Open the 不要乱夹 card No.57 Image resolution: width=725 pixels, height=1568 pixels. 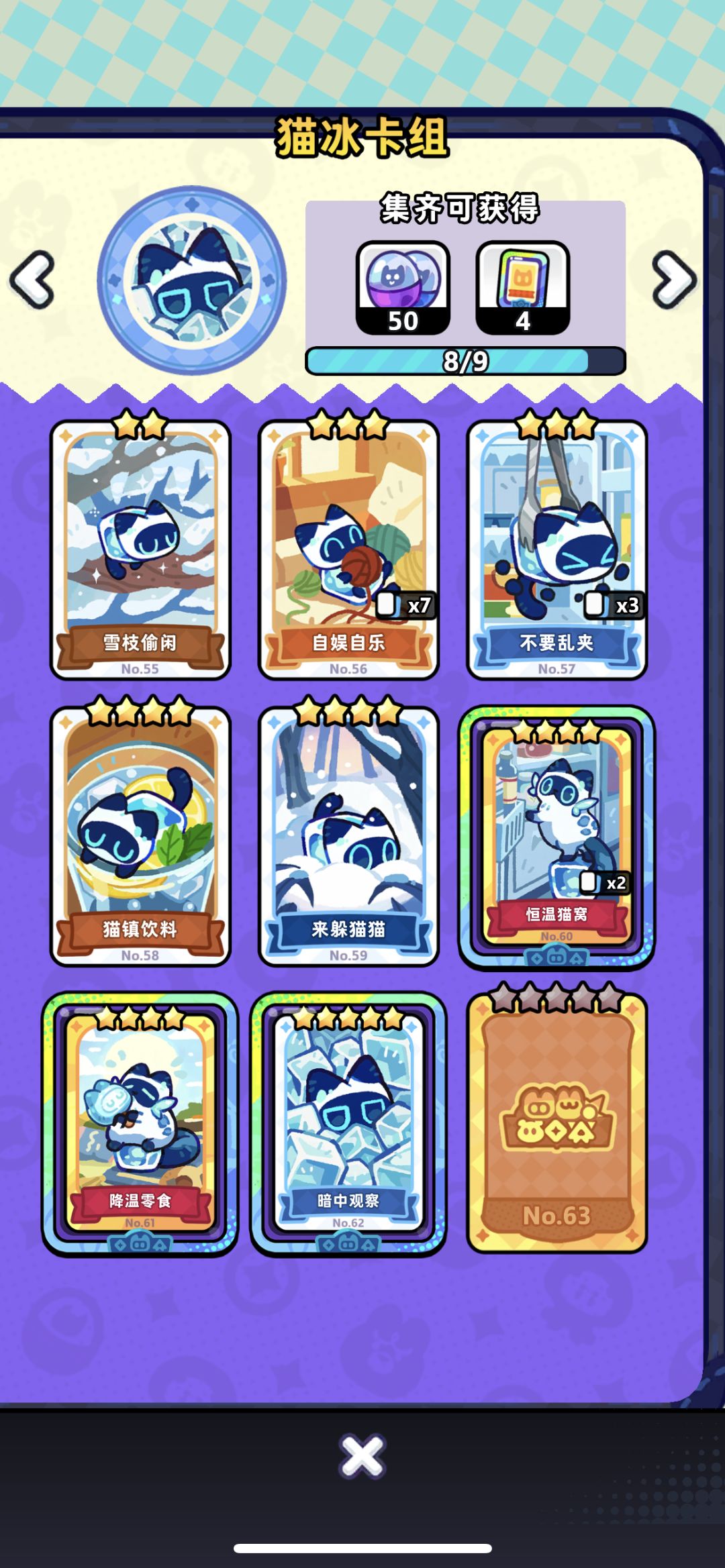(x=557, y=549)
